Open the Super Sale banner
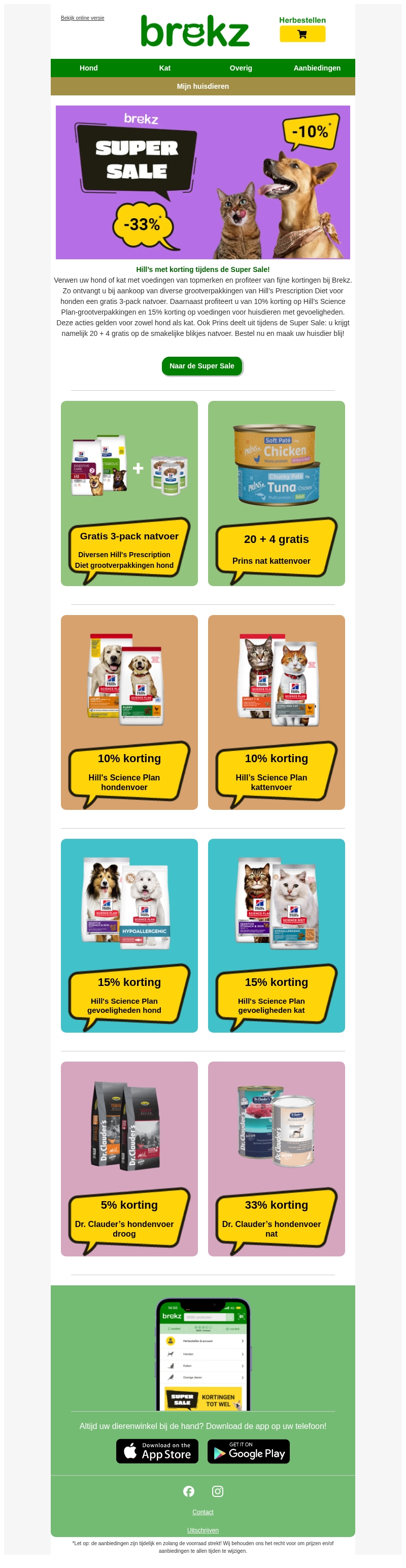 click(202, 183)
